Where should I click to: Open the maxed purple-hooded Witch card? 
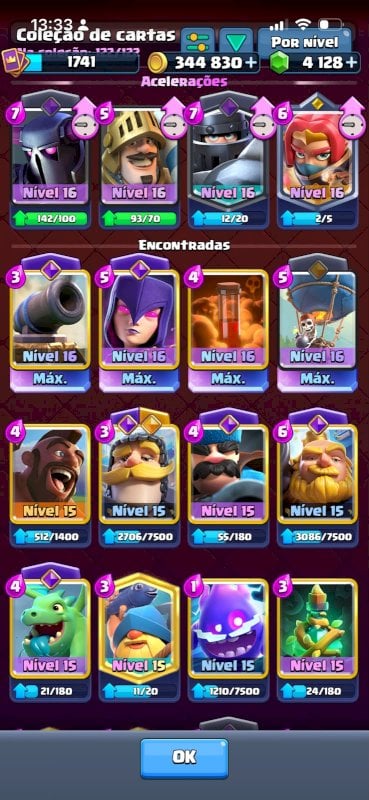[x=139, y=329]
